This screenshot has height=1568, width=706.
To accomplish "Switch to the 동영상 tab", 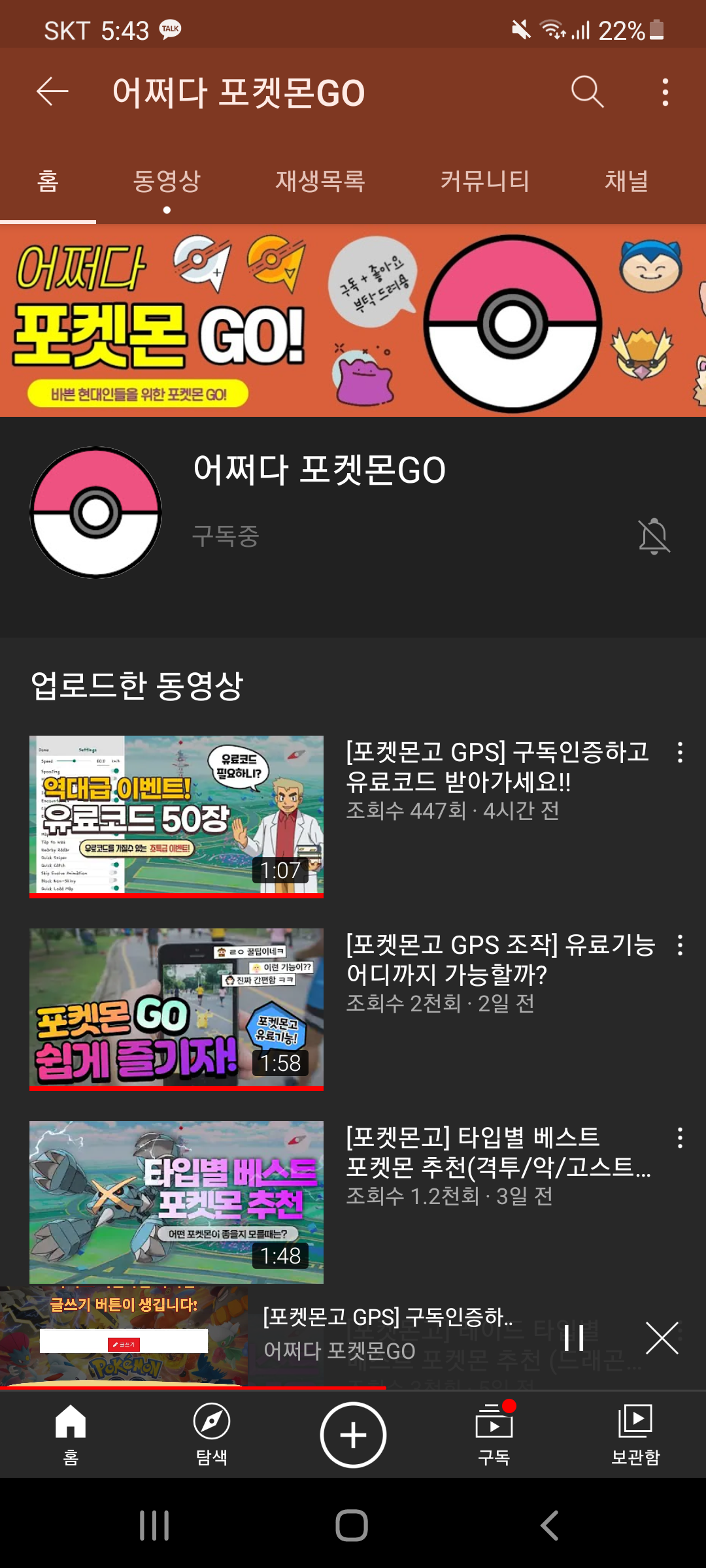I will pyautogui.click(x=167, y=182).
